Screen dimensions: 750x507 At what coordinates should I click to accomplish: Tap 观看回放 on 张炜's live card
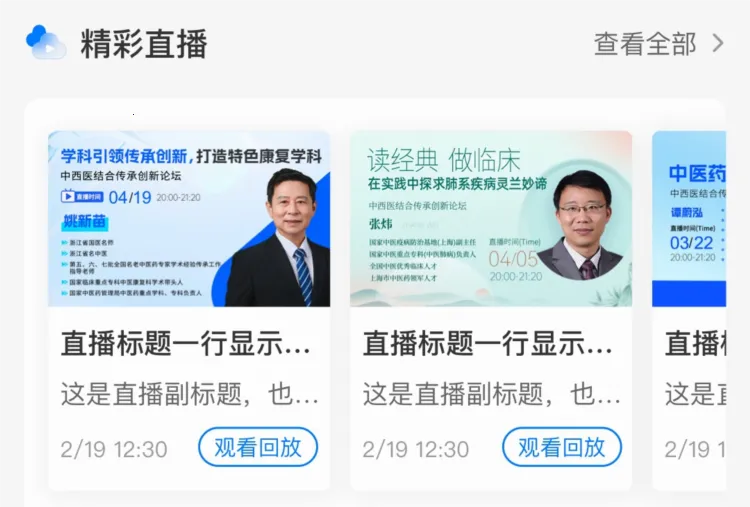coord(561,447)
